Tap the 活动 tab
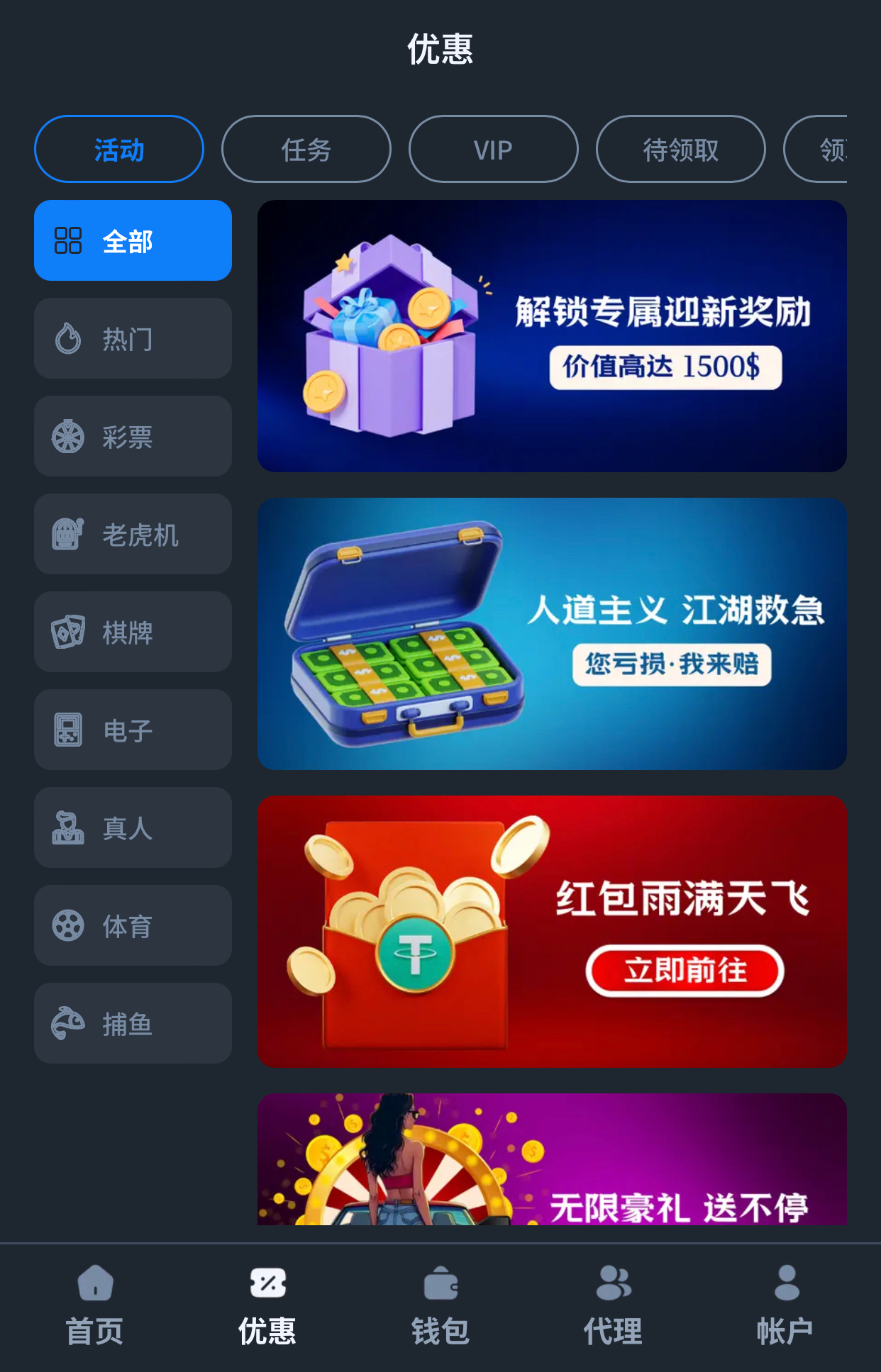This screenshot has width=881, height=1372. [119, 149]
